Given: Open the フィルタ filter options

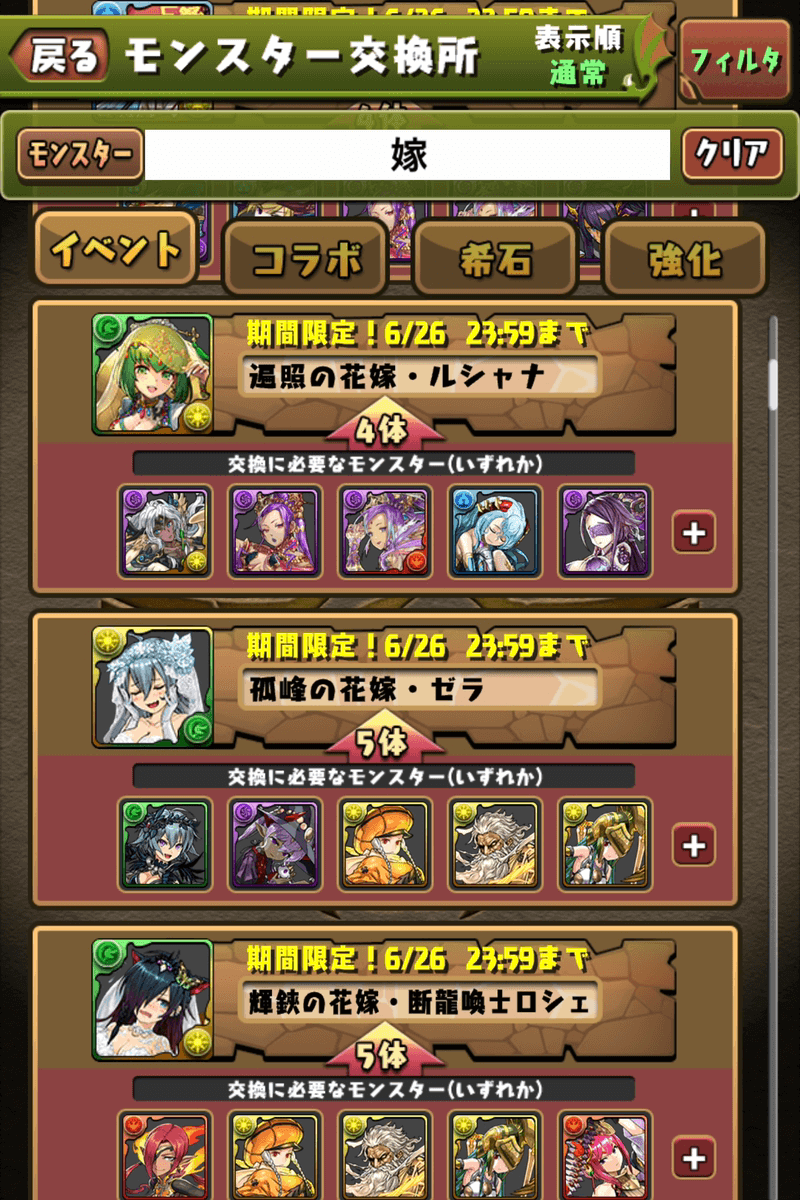Looking at the screenshot, I should point(735,60).
